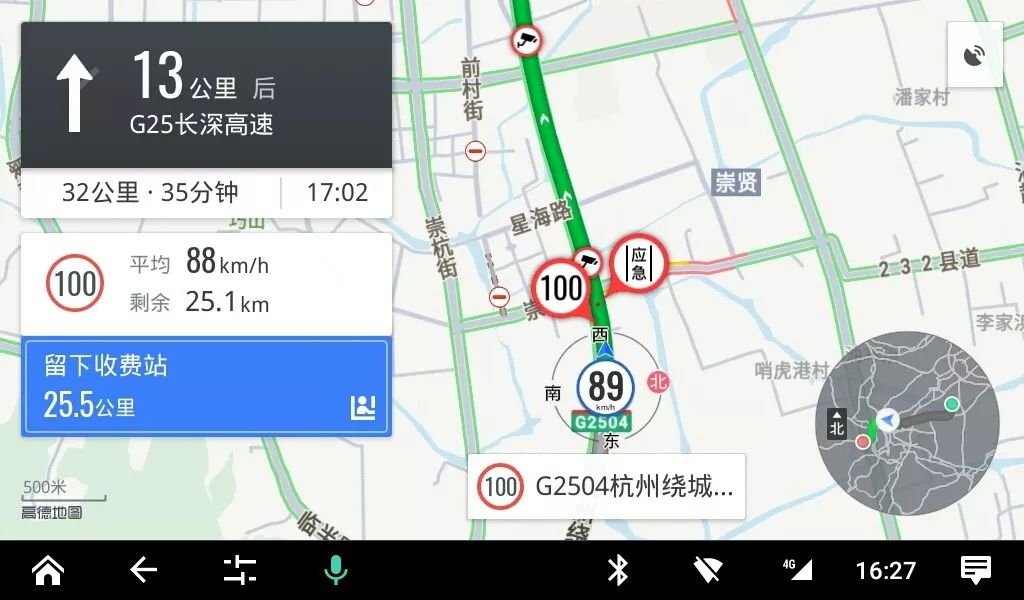The image size is (1024, 600).
Task: Tap the 32公里 · 35分钟 trip summary bar
Action: 150,193
